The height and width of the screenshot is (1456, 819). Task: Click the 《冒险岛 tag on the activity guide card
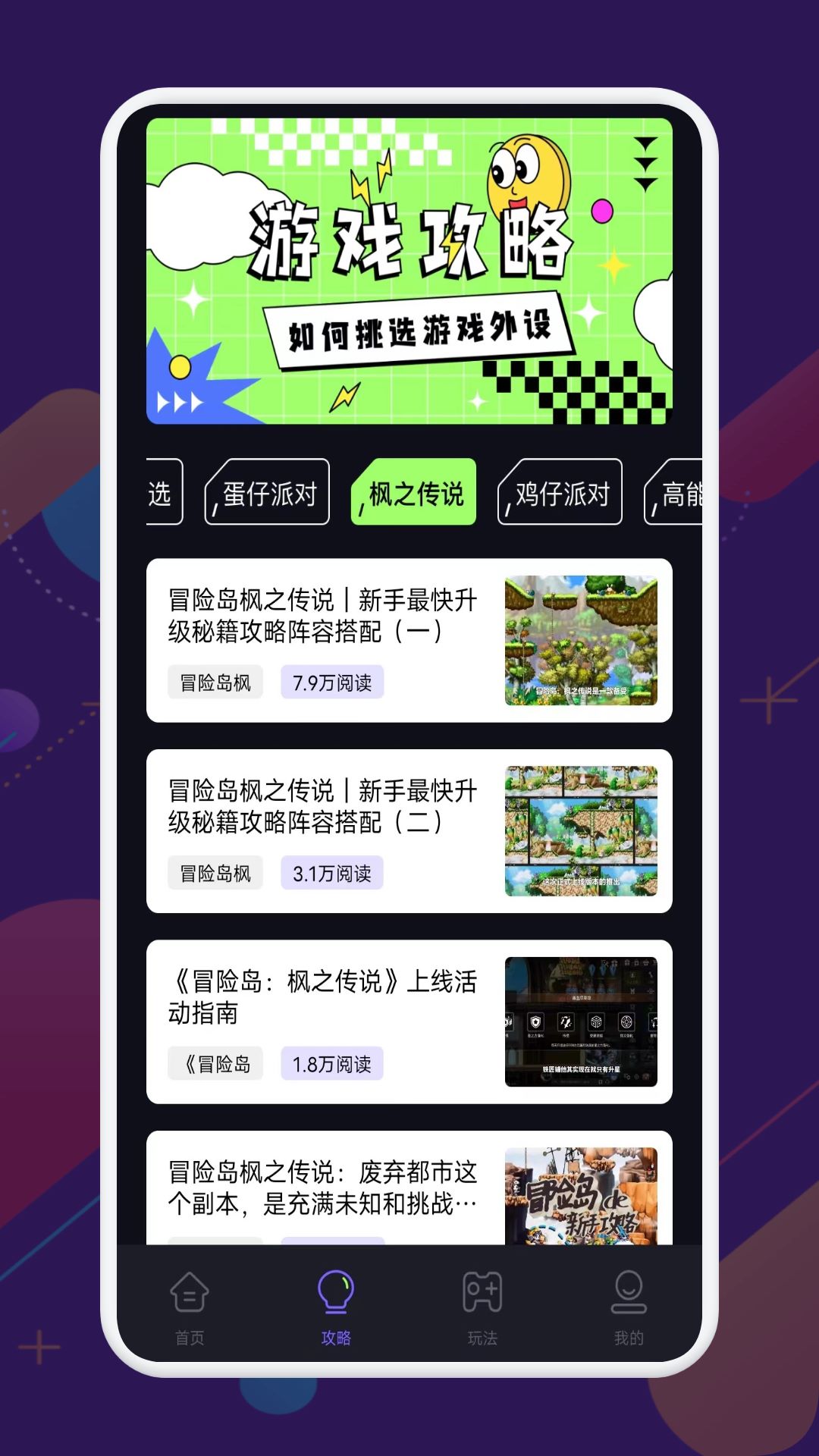(x=215, y=1065)
